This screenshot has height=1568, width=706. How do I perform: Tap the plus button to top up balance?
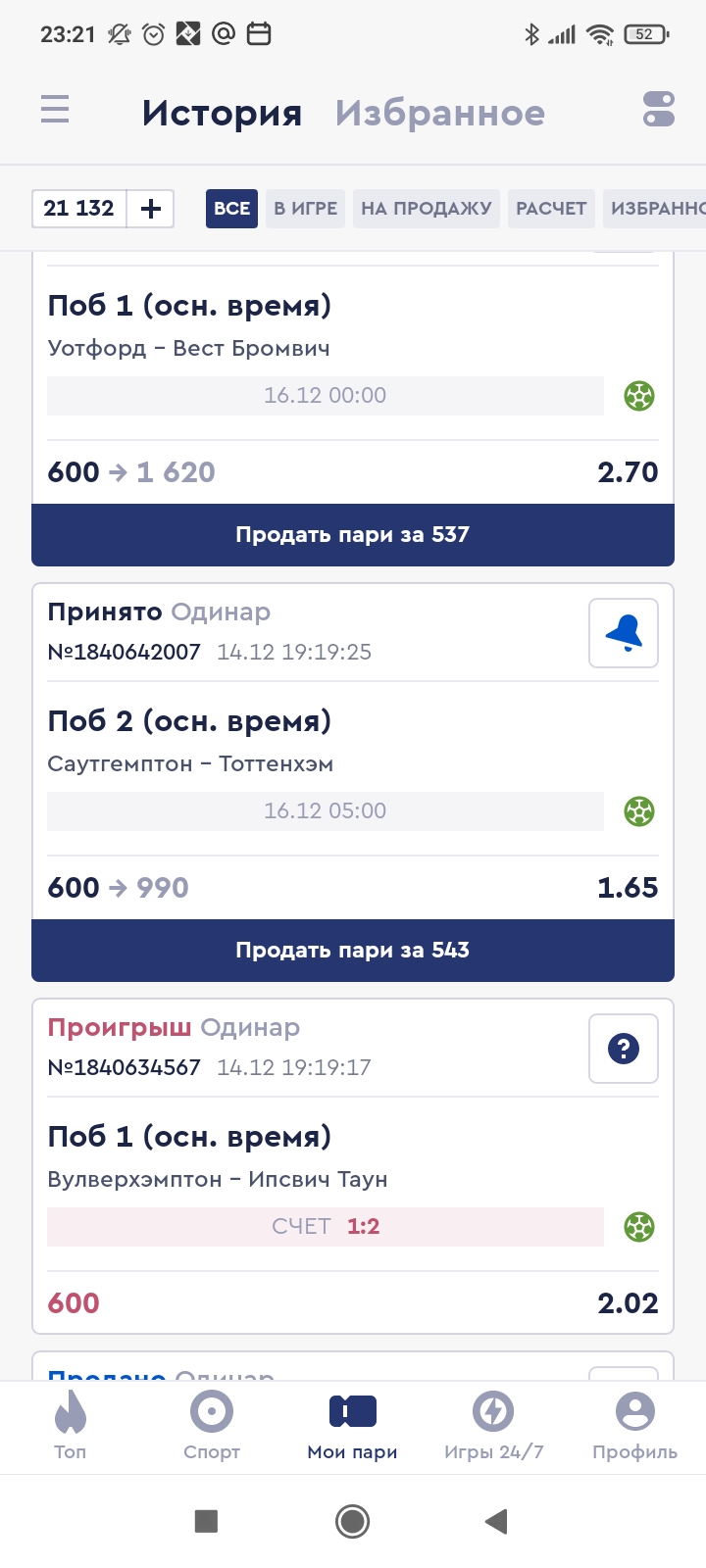tap(151, 209)
